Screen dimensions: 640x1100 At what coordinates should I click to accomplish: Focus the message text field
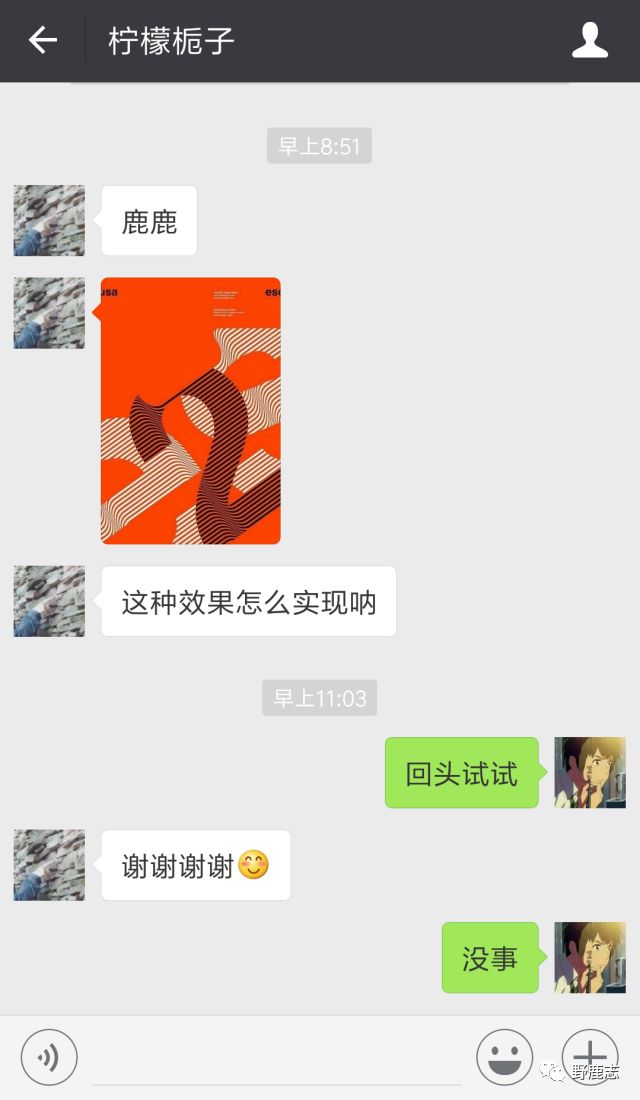tap(277, 1058)
